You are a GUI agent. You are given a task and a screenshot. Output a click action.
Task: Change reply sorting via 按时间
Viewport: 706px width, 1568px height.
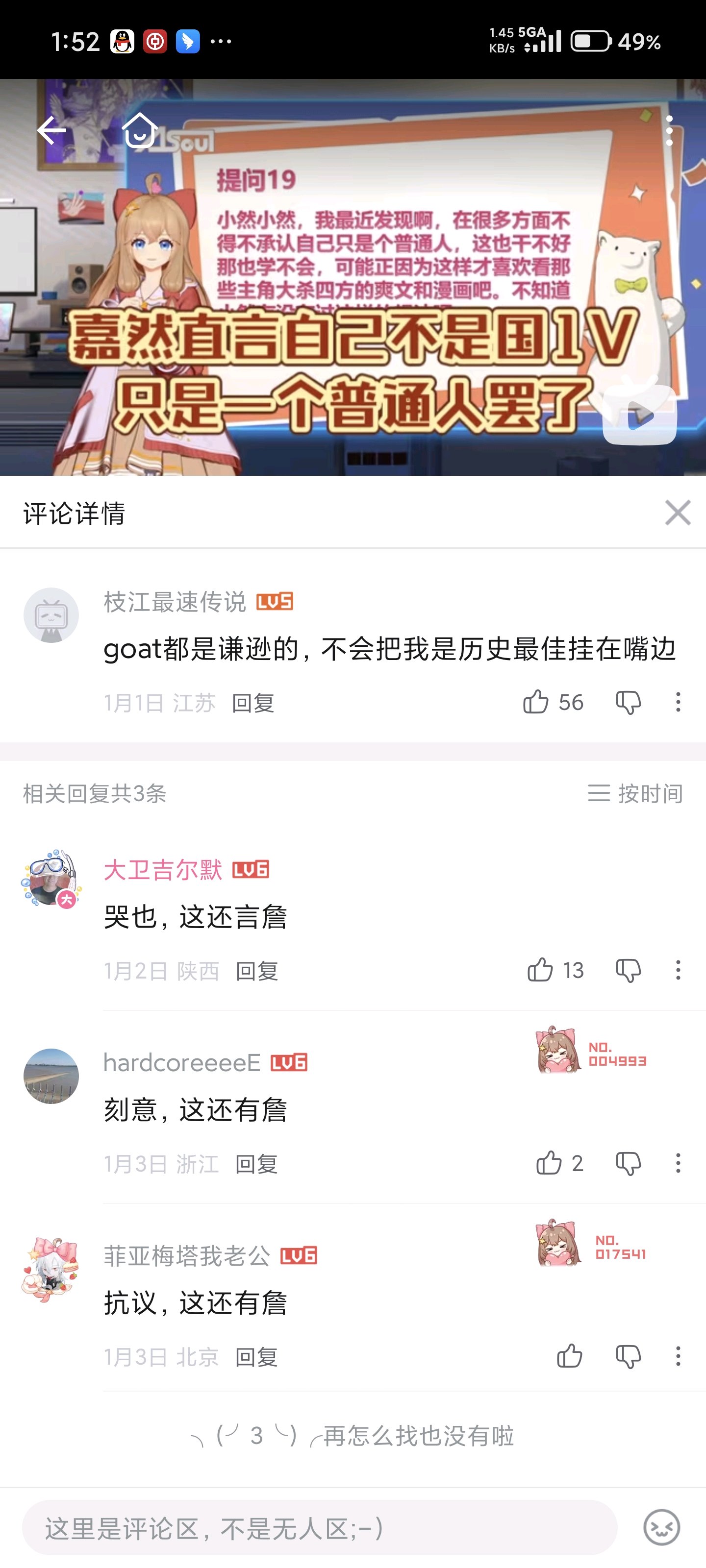(635, 793)
